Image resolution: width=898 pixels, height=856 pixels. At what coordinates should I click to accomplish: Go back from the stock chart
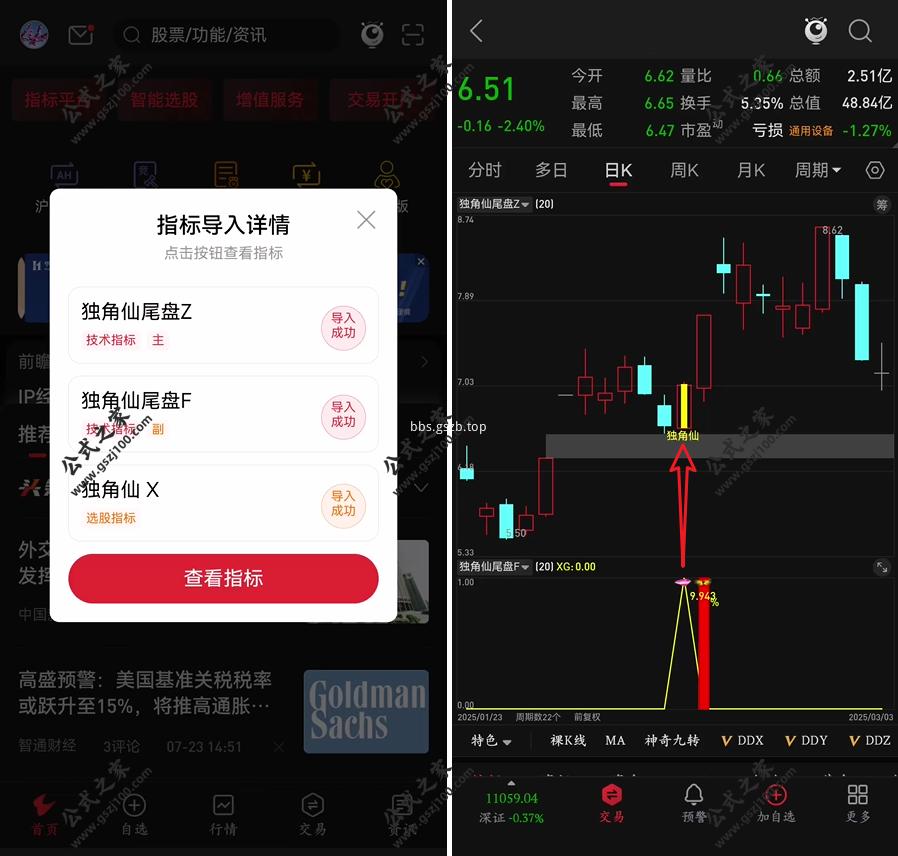point(476,31)
